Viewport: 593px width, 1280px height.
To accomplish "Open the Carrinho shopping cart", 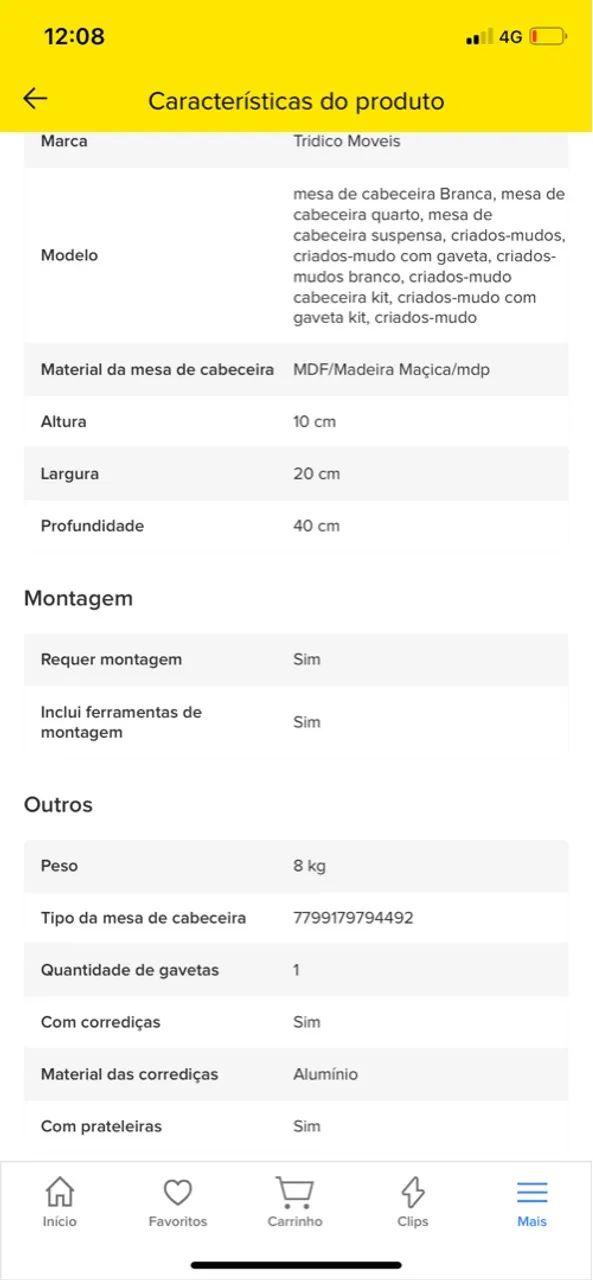I will point(295,1202).
